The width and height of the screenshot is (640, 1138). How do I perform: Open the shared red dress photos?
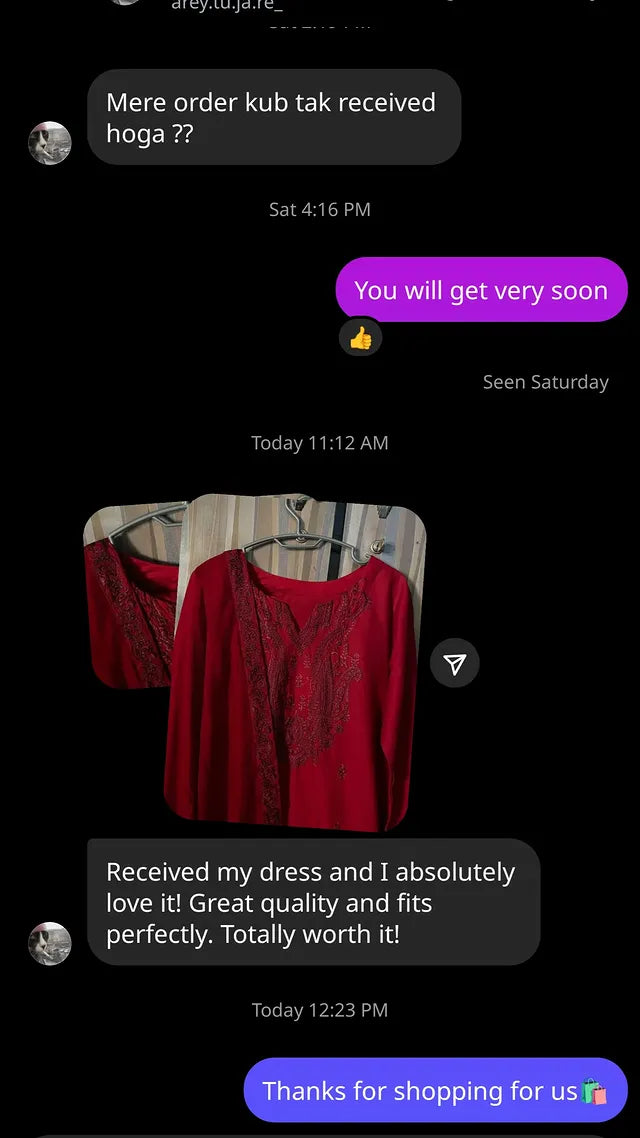pos(255,662)
